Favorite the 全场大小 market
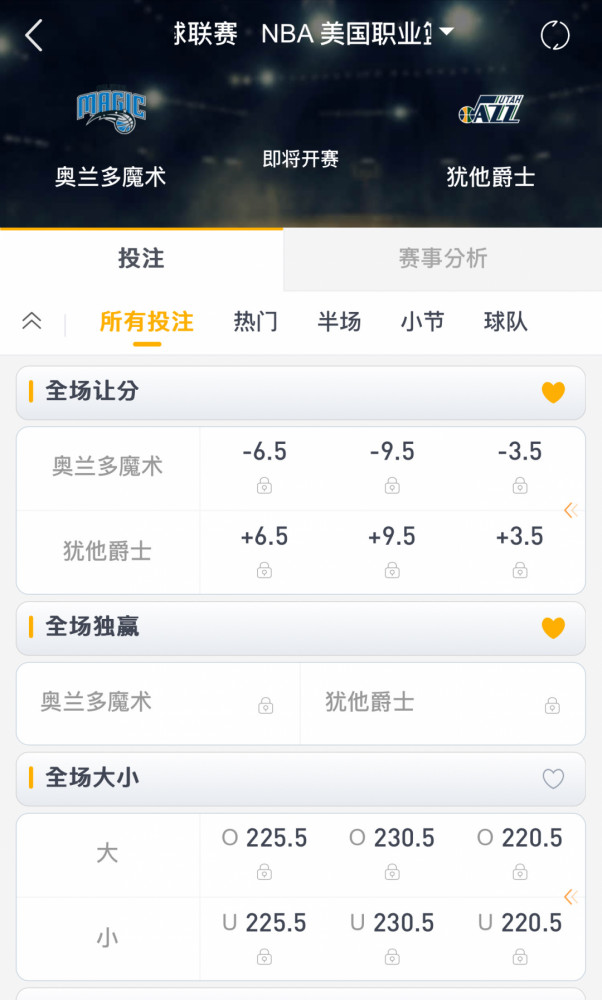 [x=553, y=778]
